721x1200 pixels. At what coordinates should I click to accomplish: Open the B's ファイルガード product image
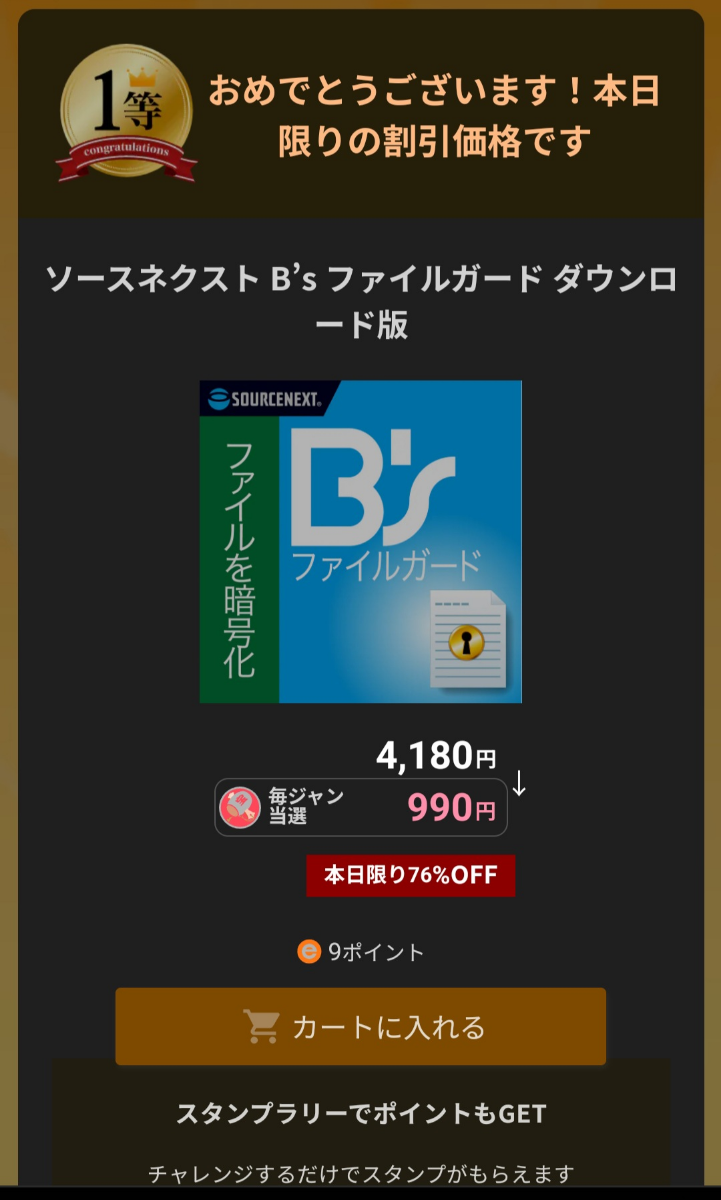(361, 541)
